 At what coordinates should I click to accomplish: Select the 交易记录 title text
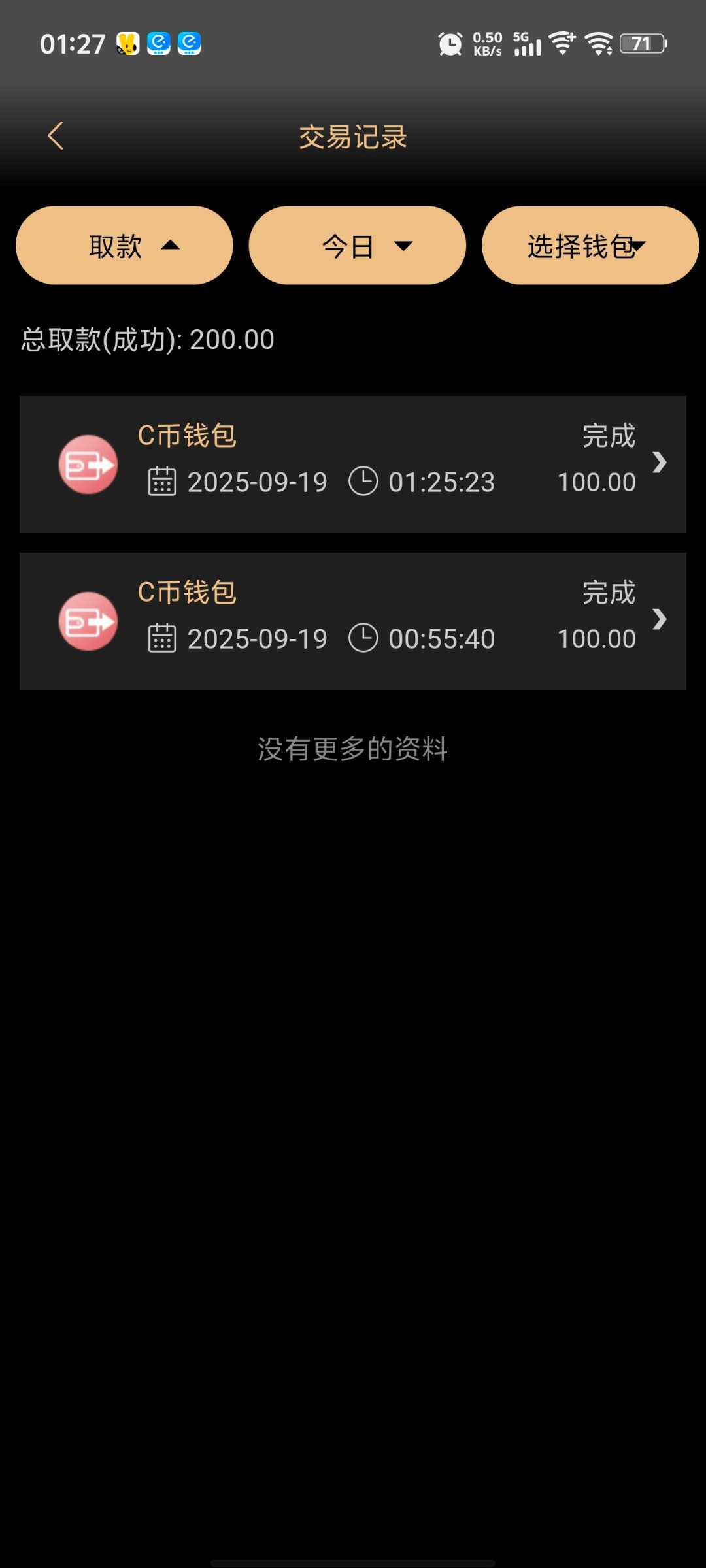[x=353, y=137]
